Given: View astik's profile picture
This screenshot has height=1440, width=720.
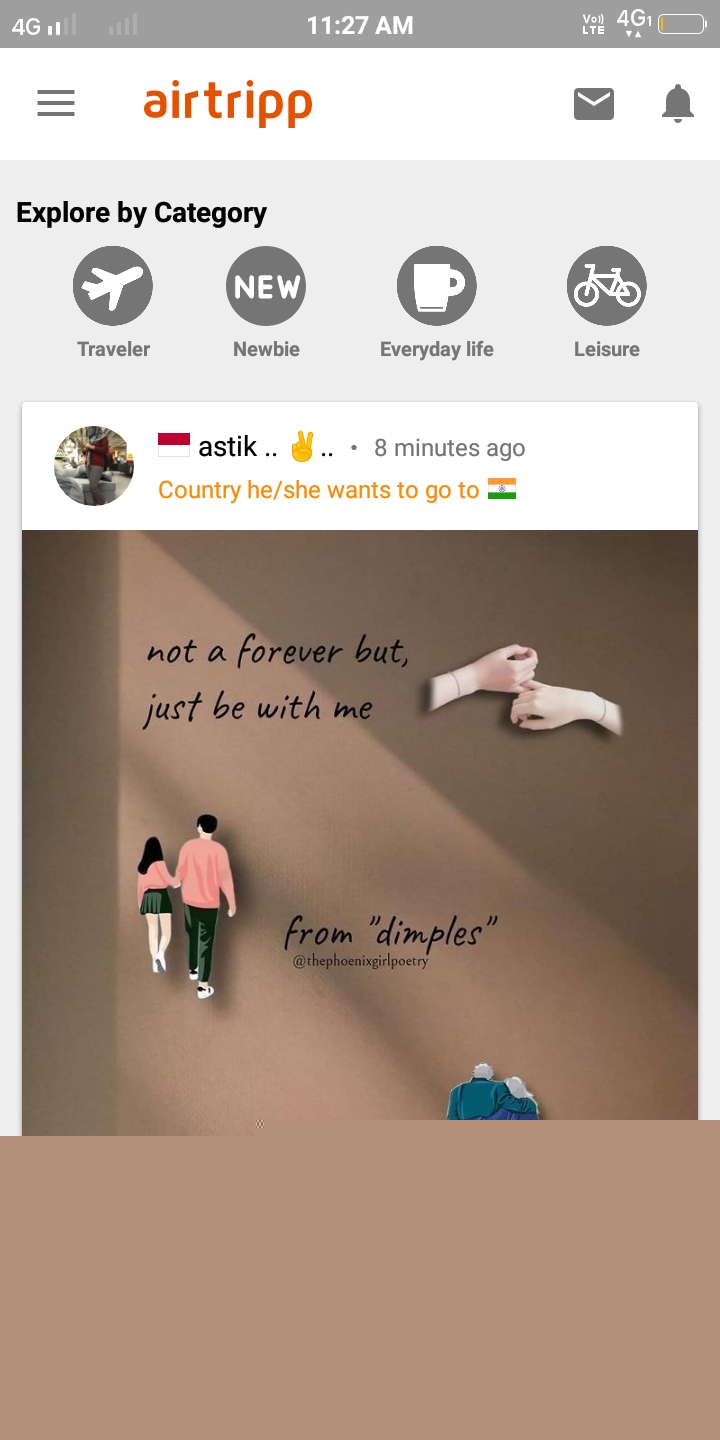Looking at the screenshot, I should 94,466.
